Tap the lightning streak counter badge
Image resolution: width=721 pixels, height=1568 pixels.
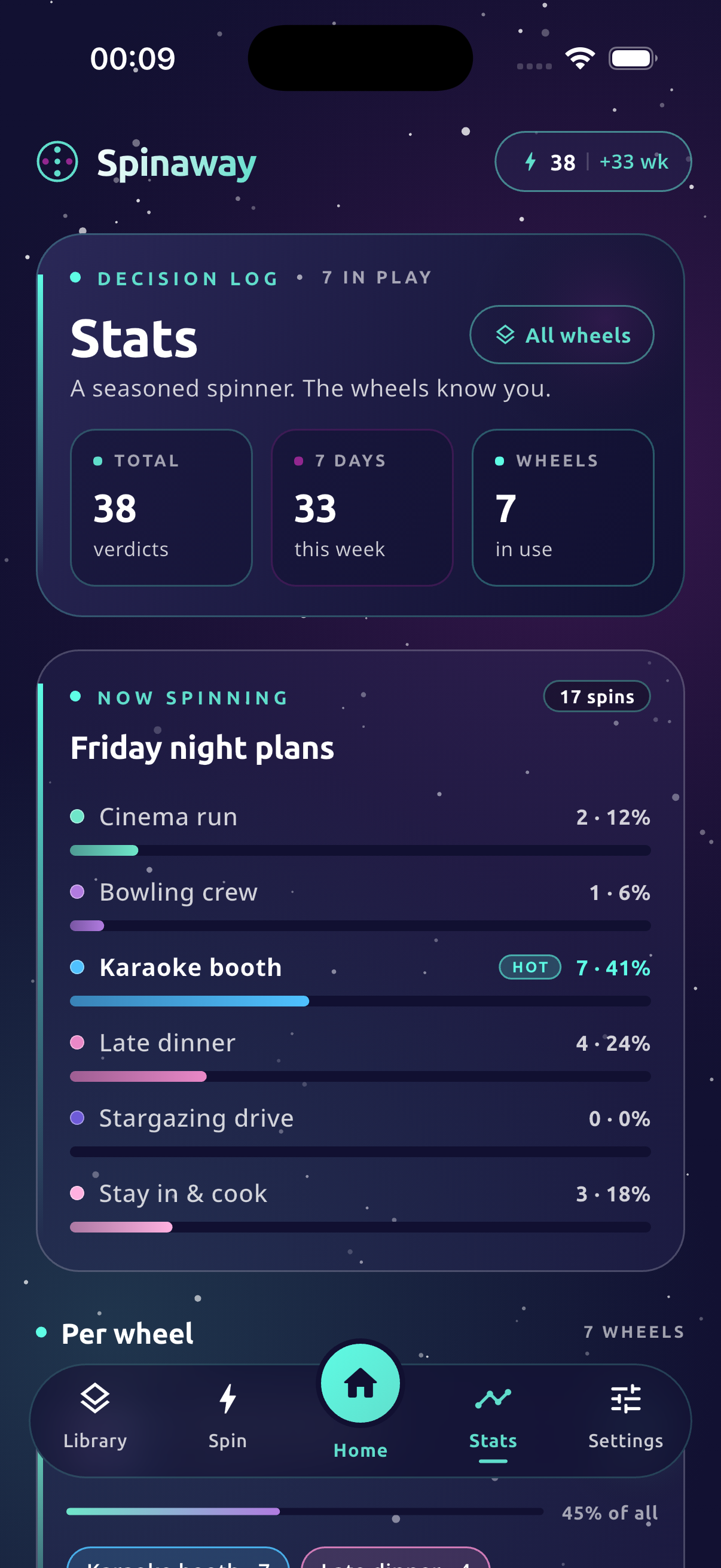(593, 162)
